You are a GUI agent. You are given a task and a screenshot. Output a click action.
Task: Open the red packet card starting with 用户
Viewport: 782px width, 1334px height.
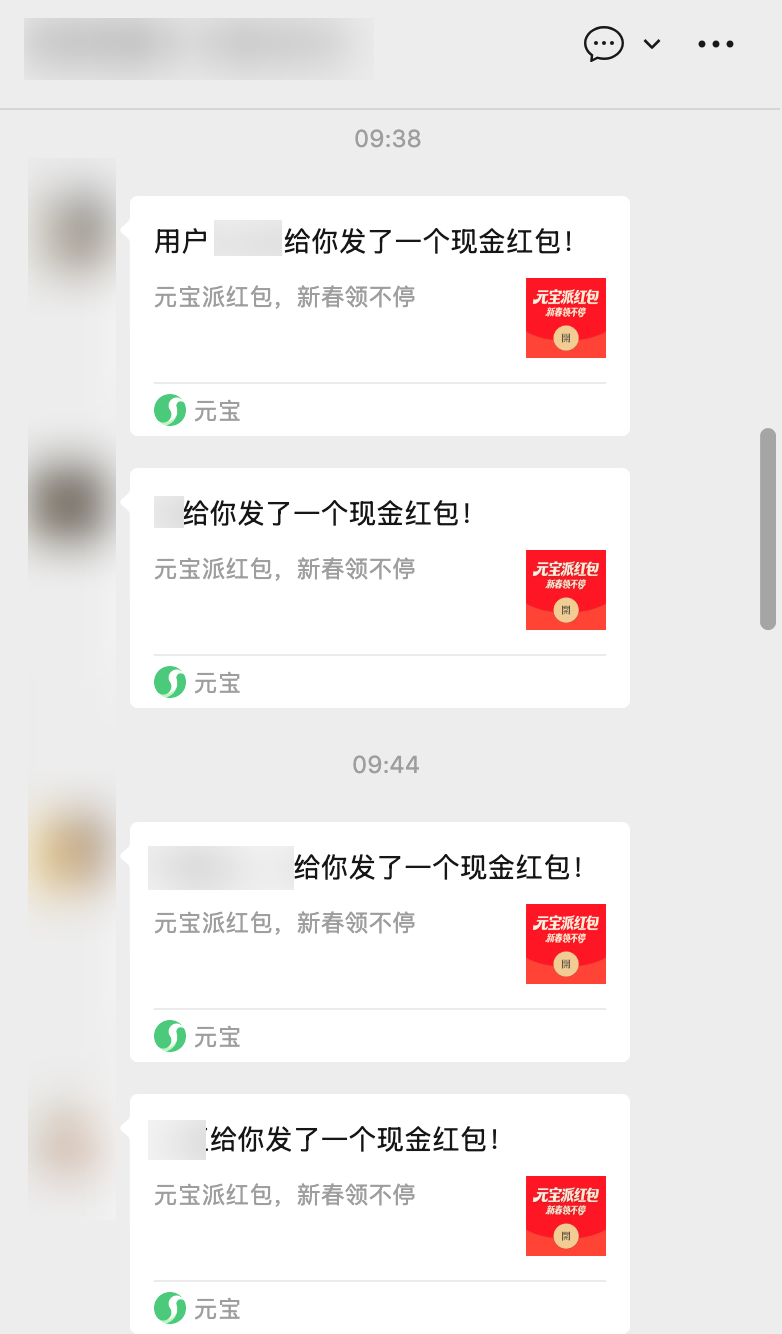(379, 300)
